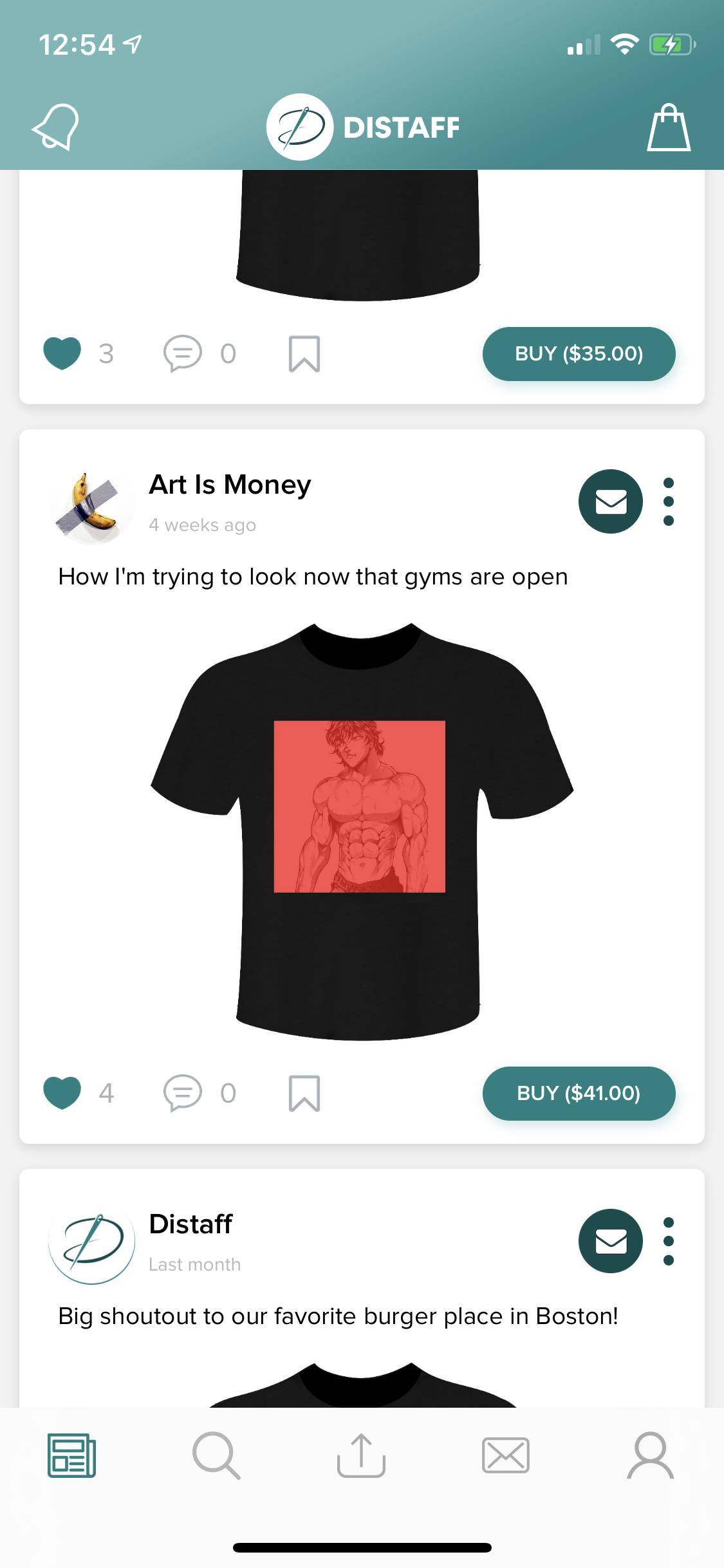724x1568 pixels.
Task: Open your messages inbox from bottom bar
Action: [506, 1456]
